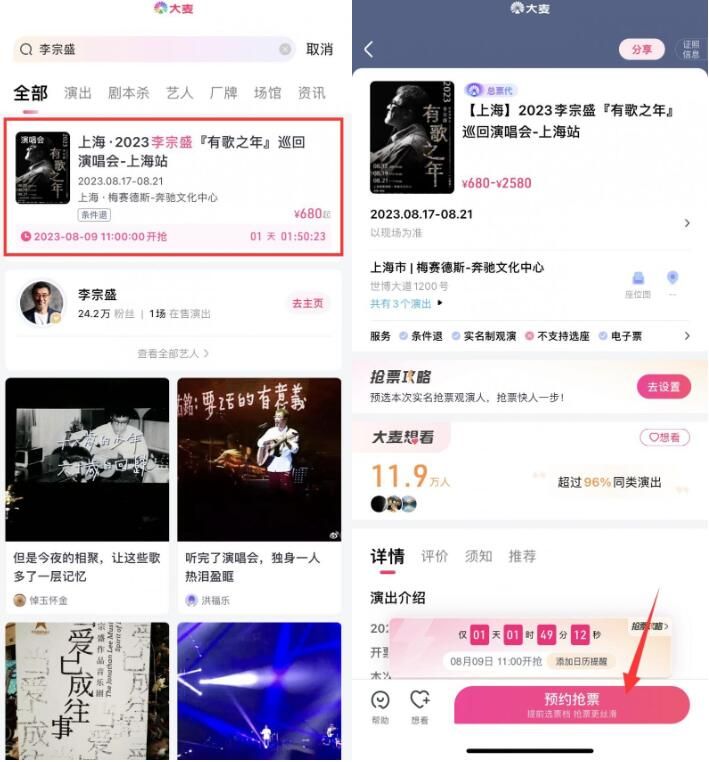Clear the search text
The width and height of the screenshot is (709, 762).
point(285,49)
